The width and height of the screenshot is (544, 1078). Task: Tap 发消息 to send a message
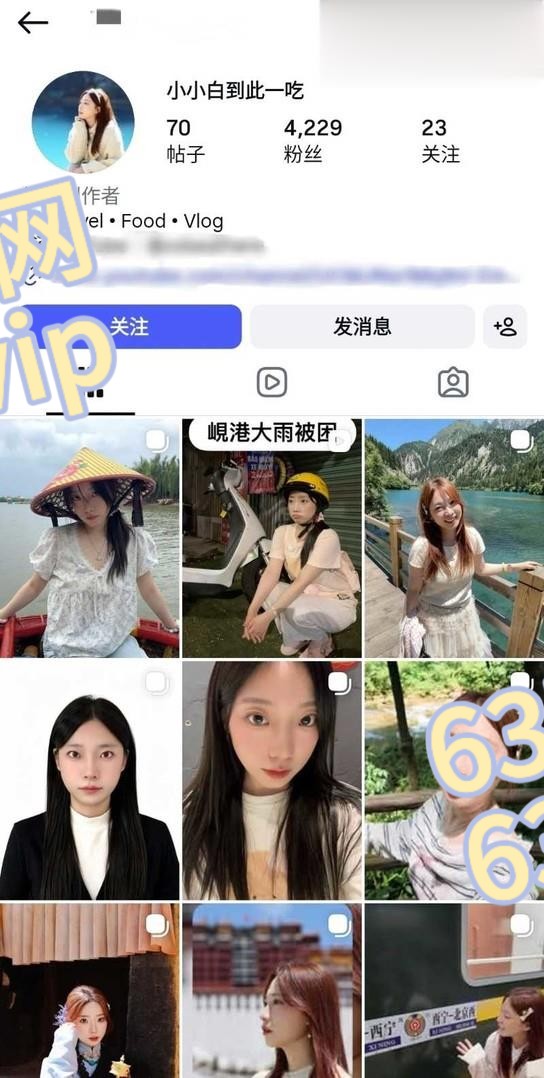[x=362, y=327]
